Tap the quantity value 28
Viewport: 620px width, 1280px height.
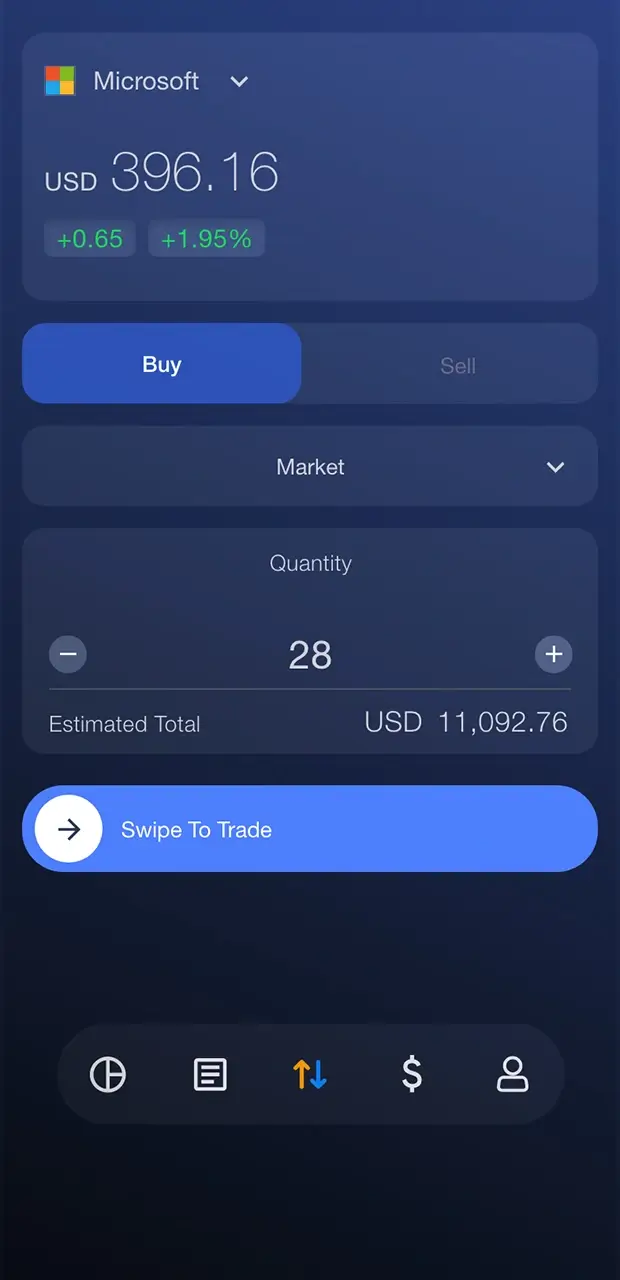tap(310, 655)
